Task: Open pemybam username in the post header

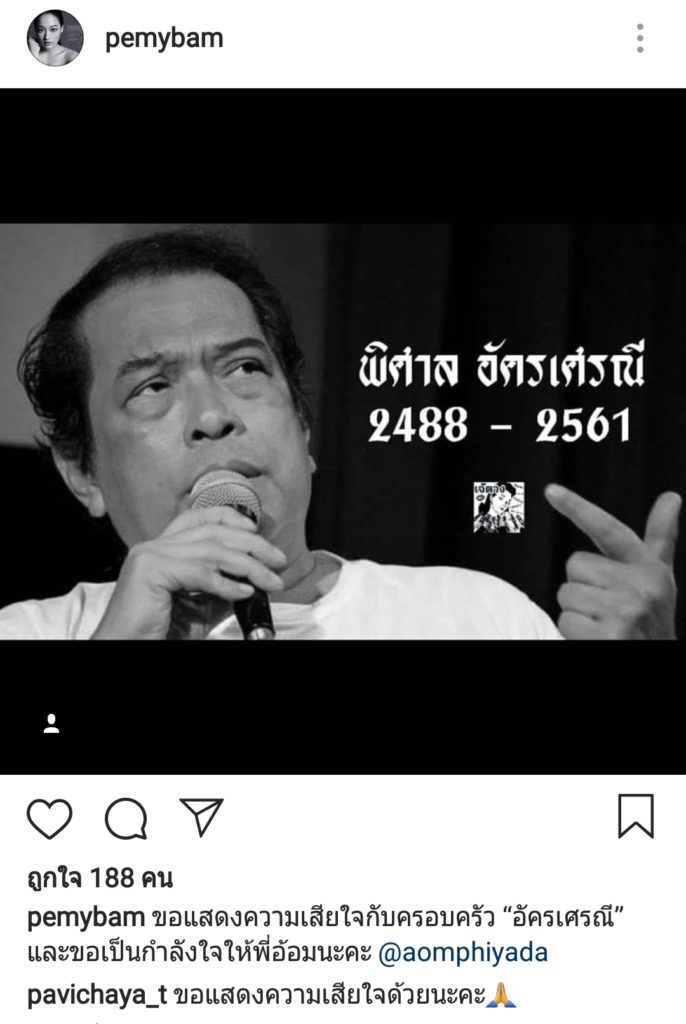Action: click(x=164, y=39)
